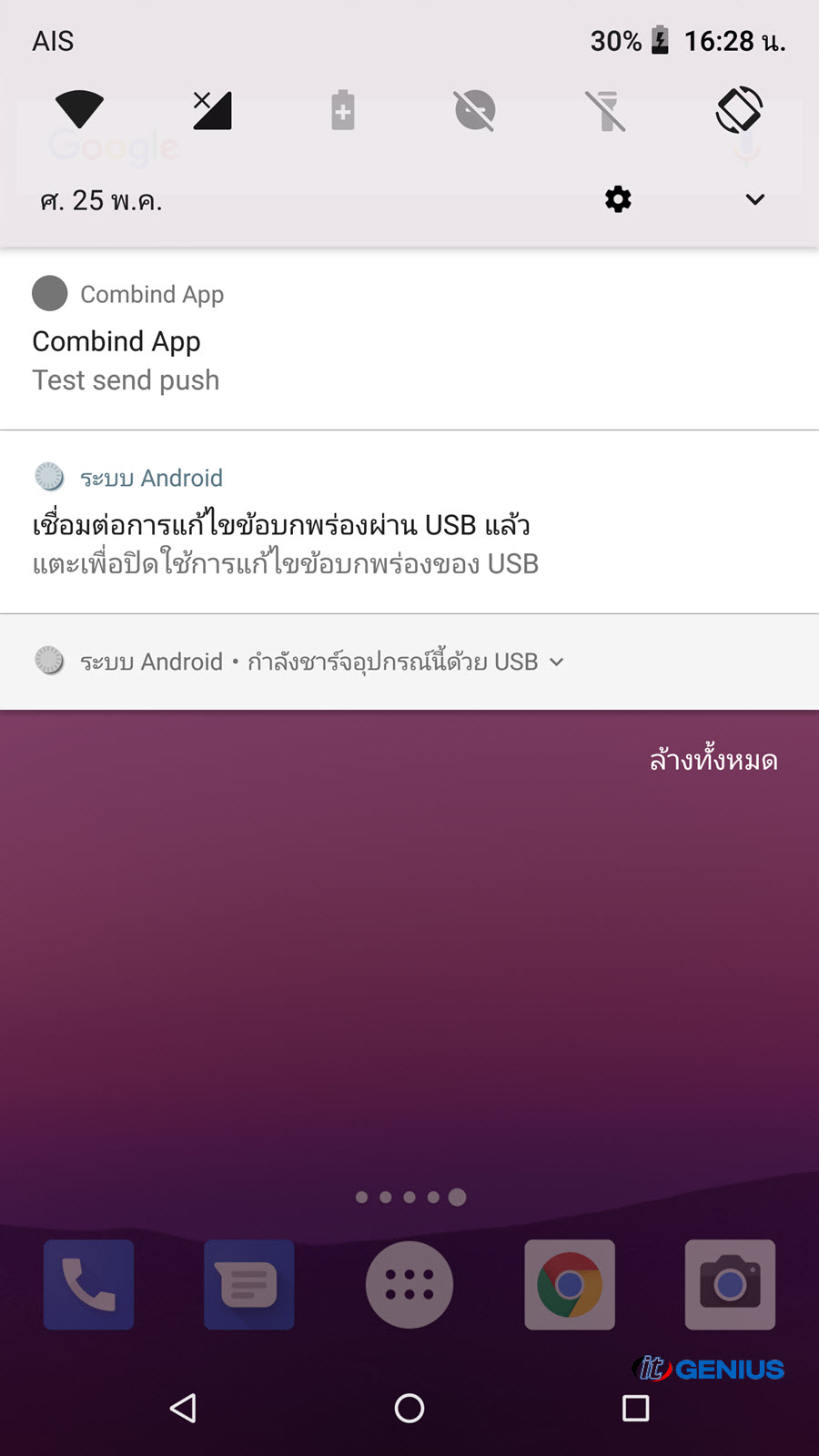Tap the home navigation button
The image size is (819, 1456).
pos(409,1408)
